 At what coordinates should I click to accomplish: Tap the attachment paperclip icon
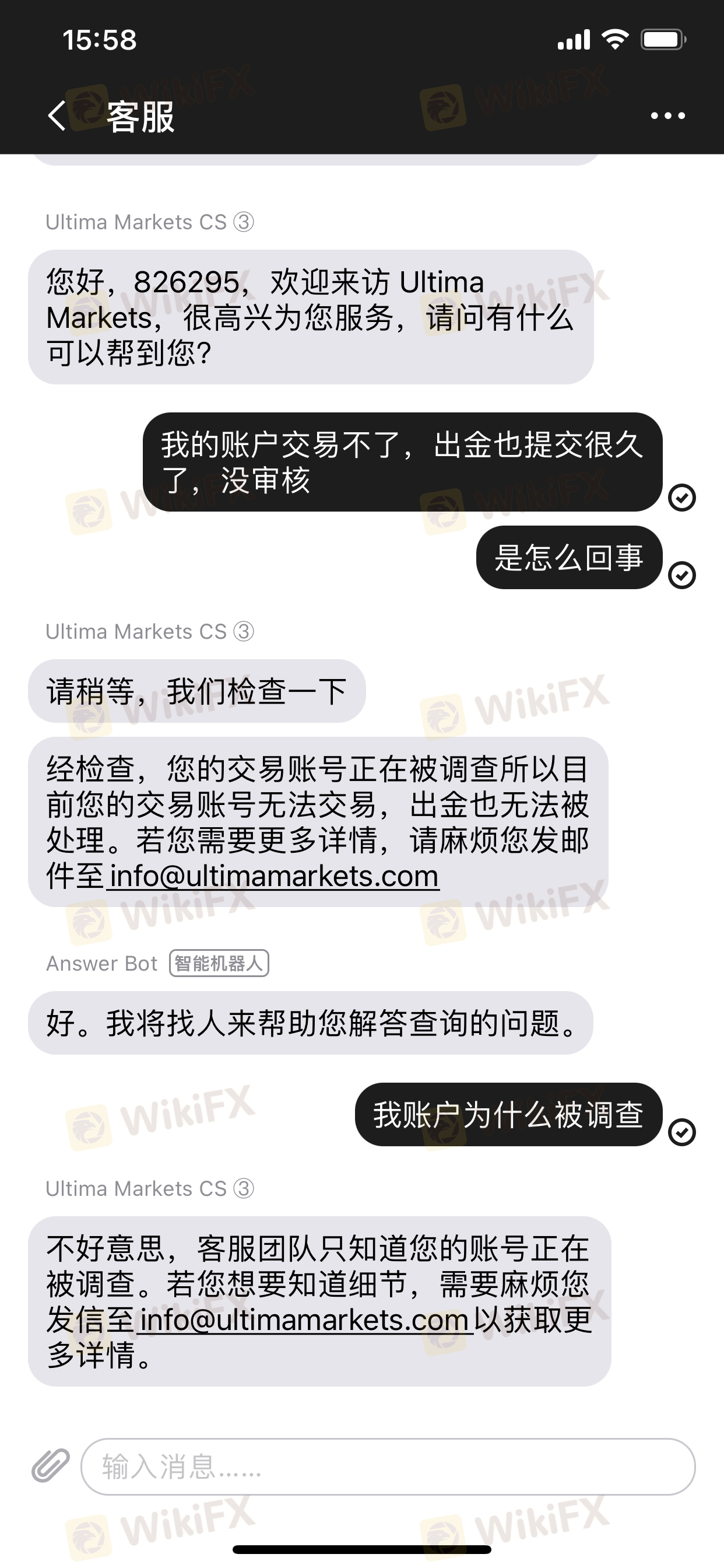tap(50, 1466)
